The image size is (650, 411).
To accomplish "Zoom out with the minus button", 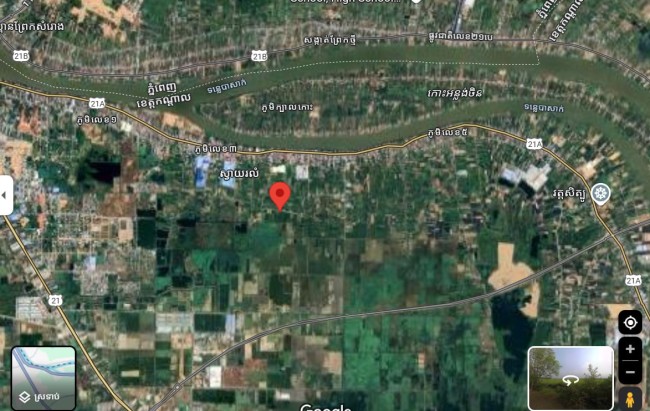I will 630,373.
